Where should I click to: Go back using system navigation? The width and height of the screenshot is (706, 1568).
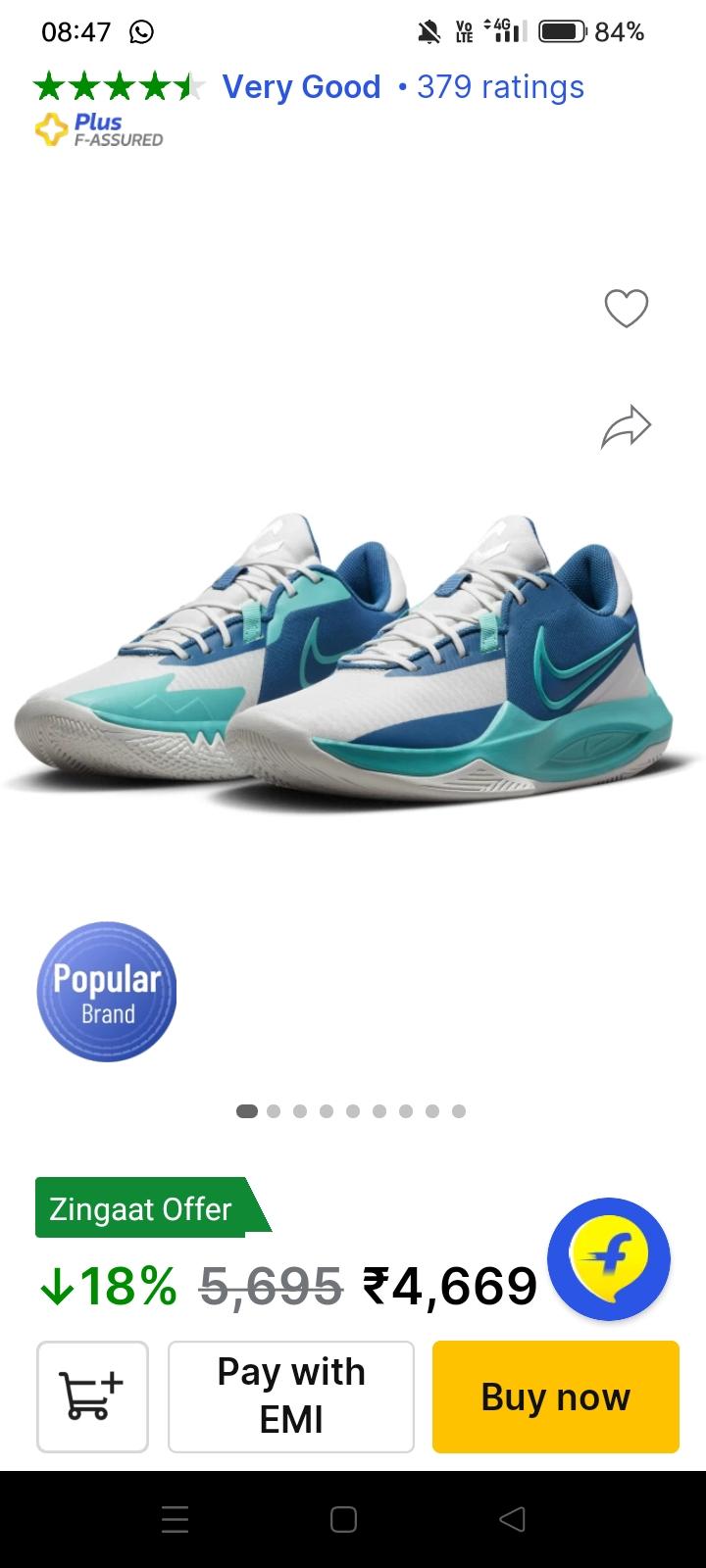pyautogui.click(x=512, y=1519)
